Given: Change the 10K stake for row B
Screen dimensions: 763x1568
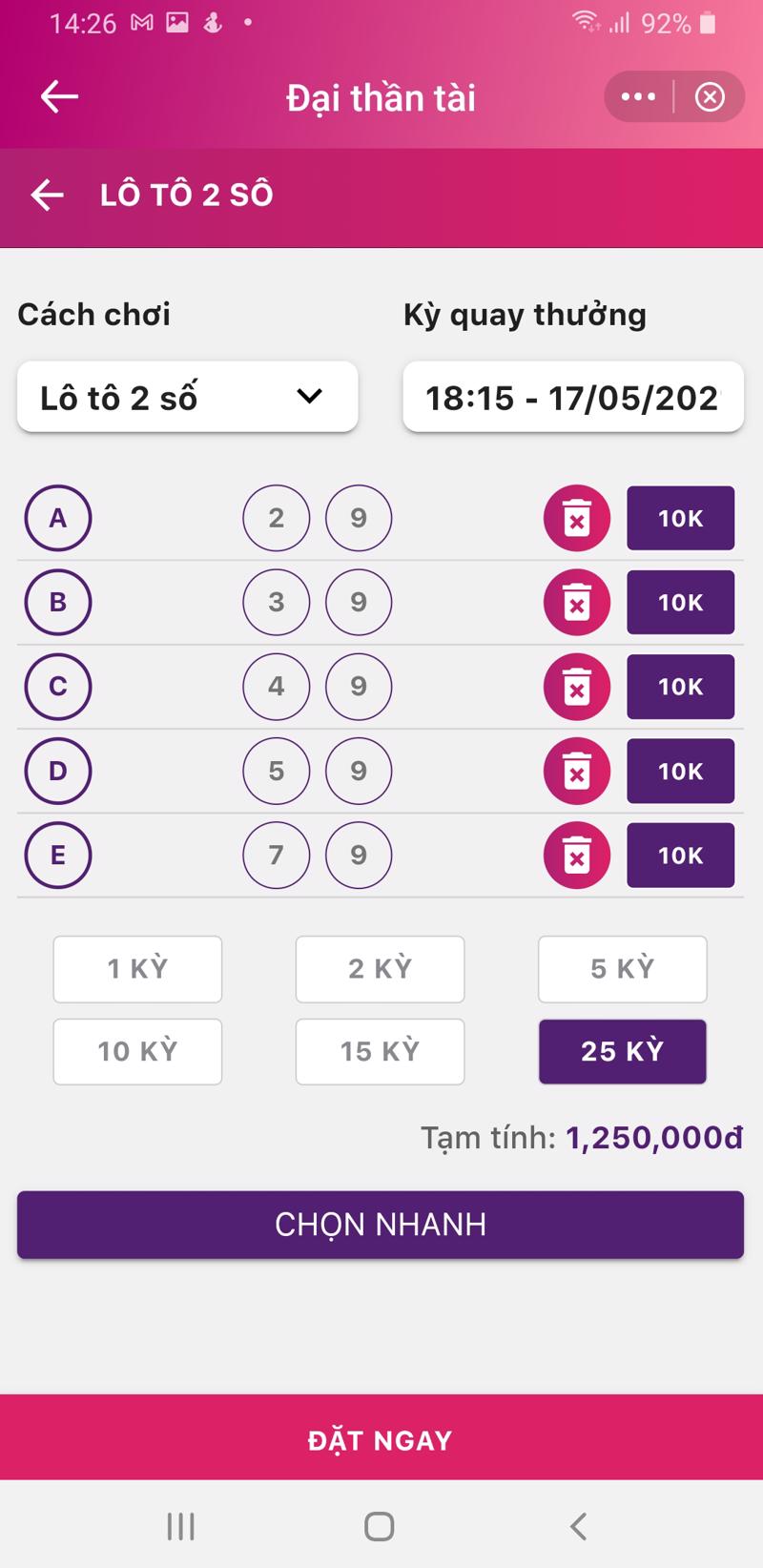Looking at the screenshot, I should [x=680, y=602].
